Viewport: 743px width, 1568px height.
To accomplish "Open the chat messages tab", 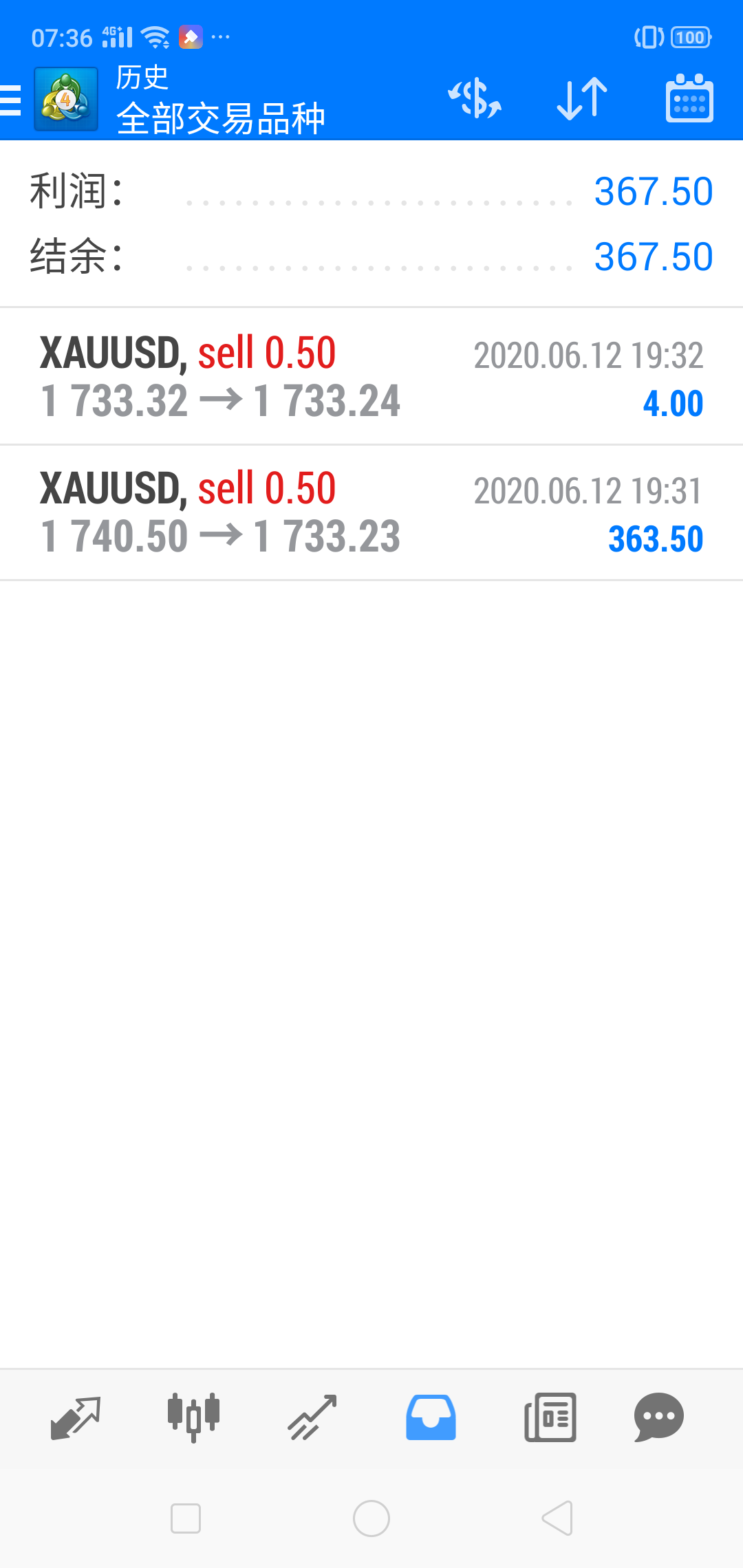I will coord(658,1417).
